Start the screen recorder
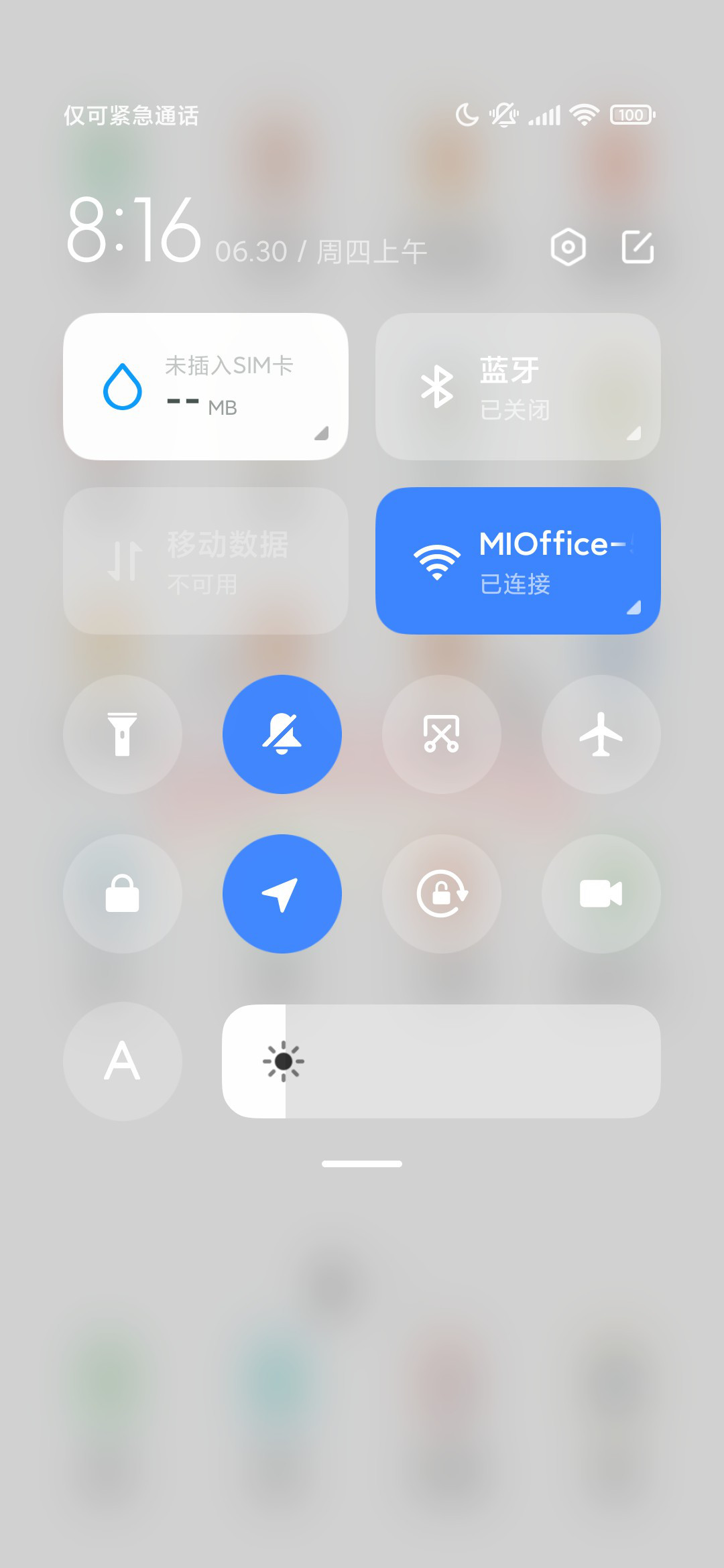This screenshot has width=724, height=1568. [x=601, y=894]
